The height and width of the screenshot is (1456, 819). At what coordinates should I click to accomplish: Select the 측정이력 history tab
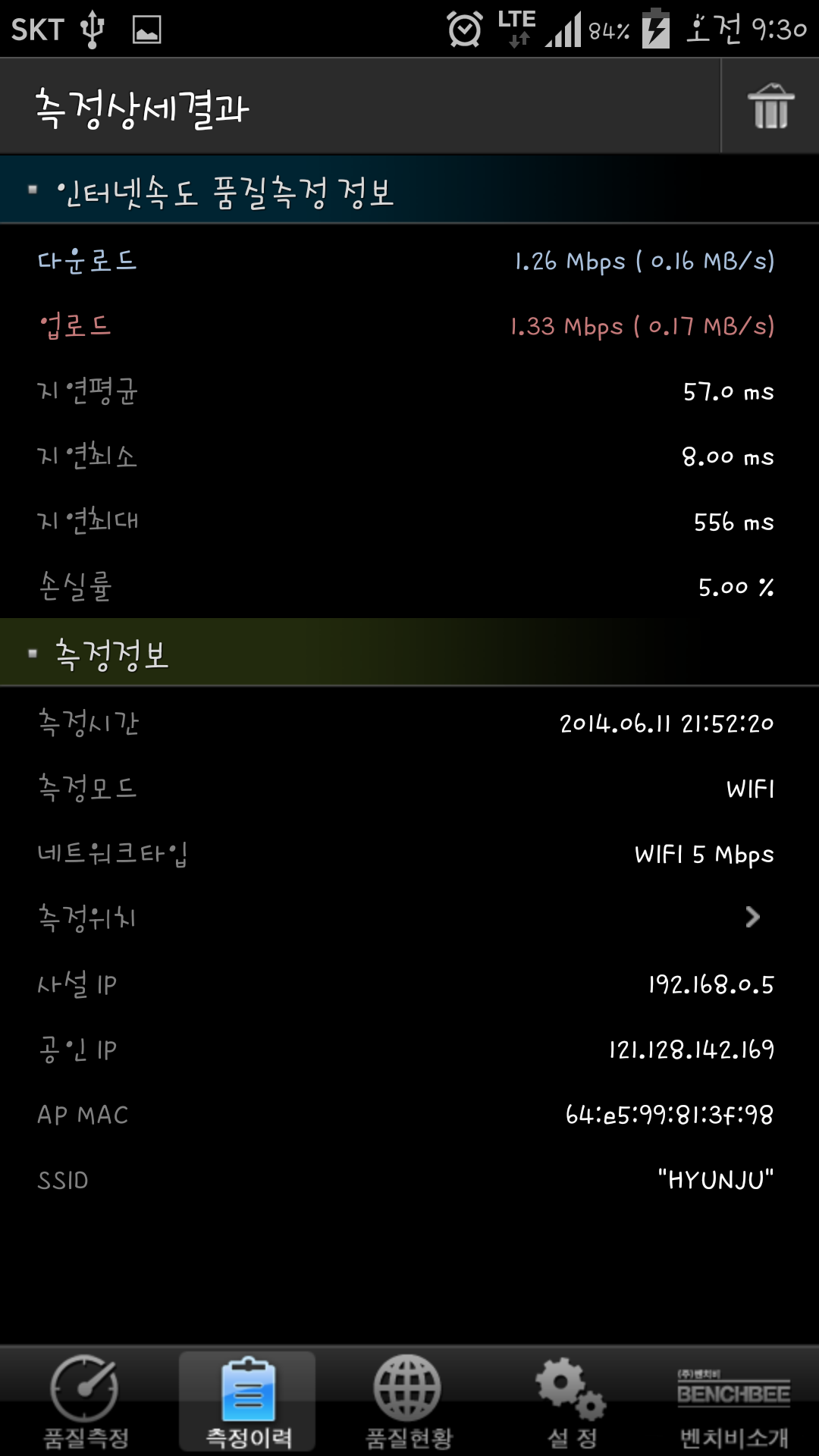[248, 1401]
